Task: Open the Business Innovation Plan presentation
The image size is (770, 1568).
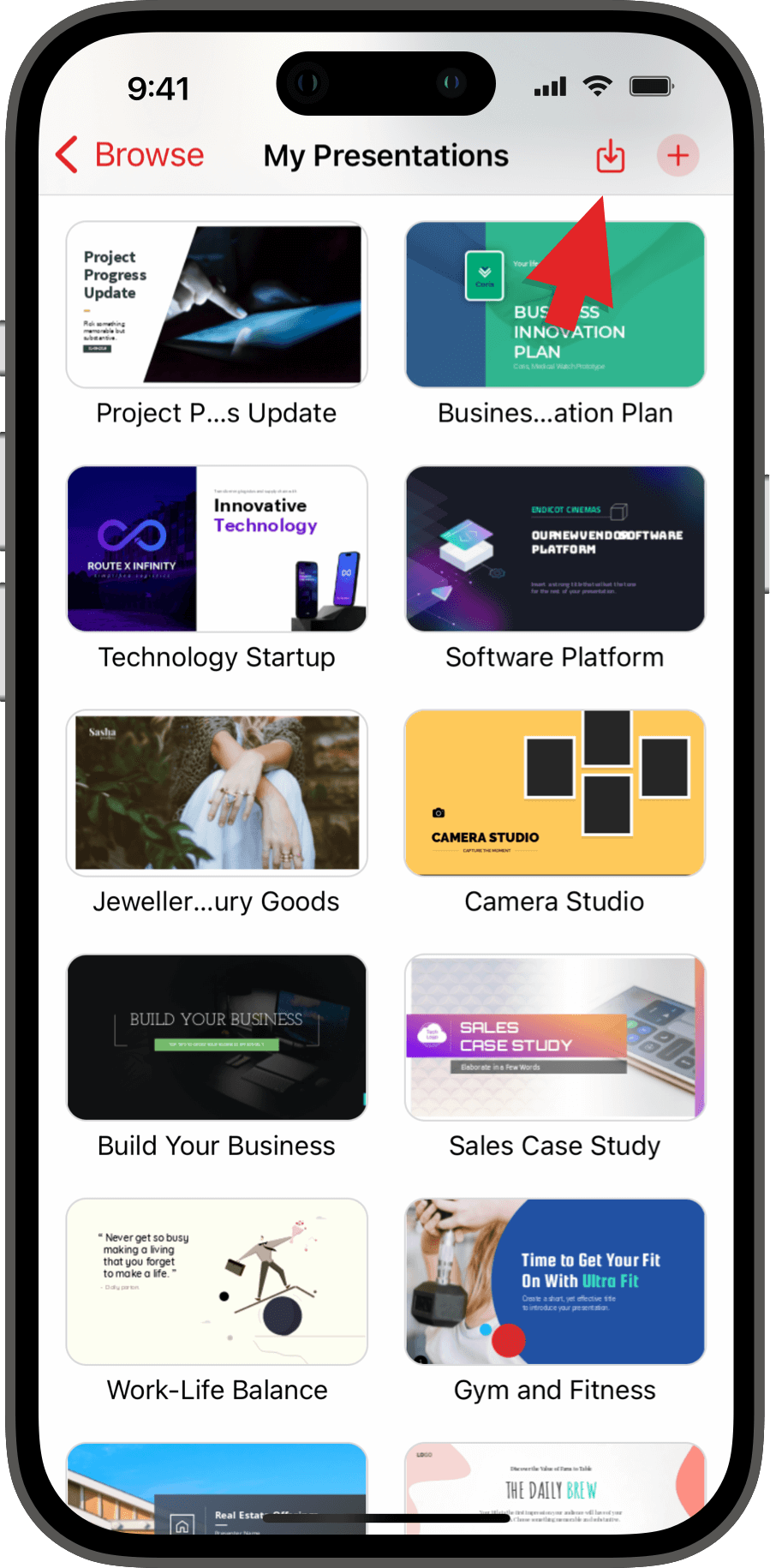Action: click(x=555, y=305)
